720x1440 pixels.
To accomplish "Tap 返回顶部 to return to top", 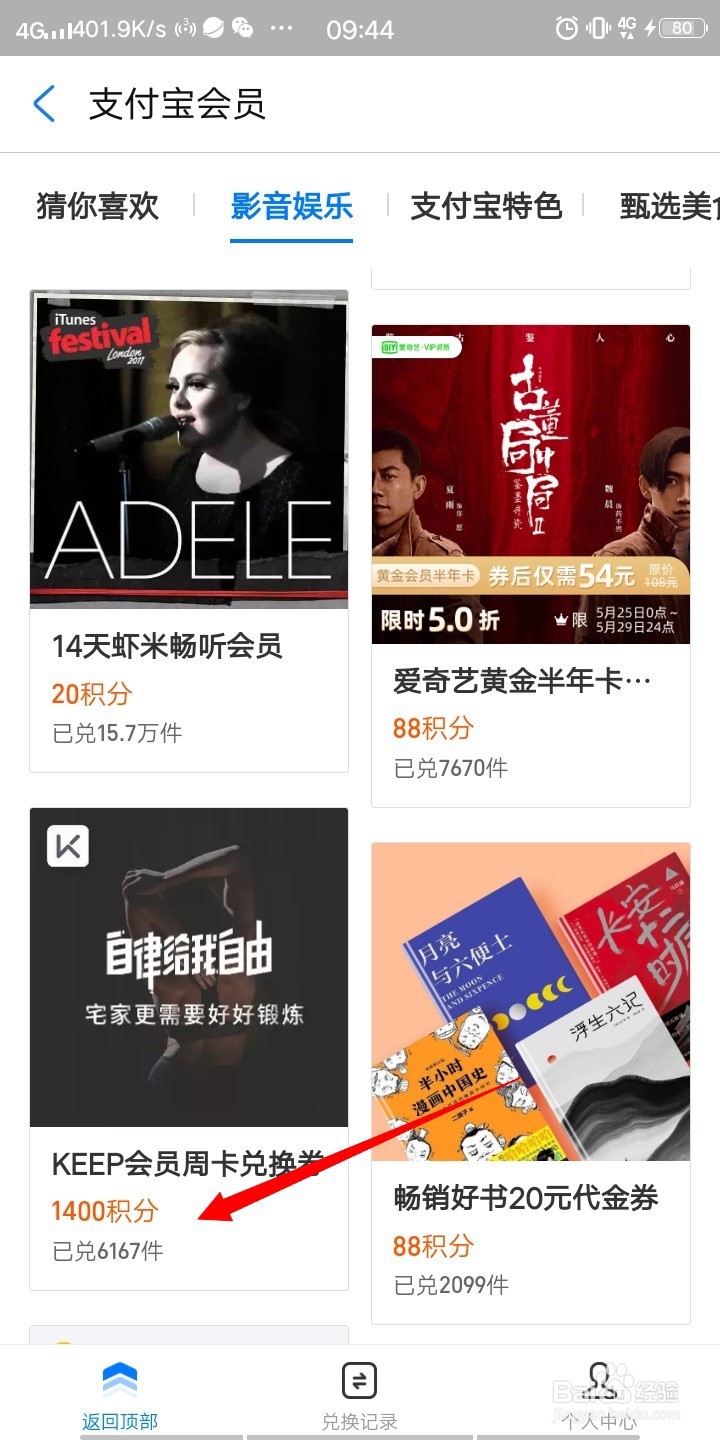I will (x=120, y=1395).
